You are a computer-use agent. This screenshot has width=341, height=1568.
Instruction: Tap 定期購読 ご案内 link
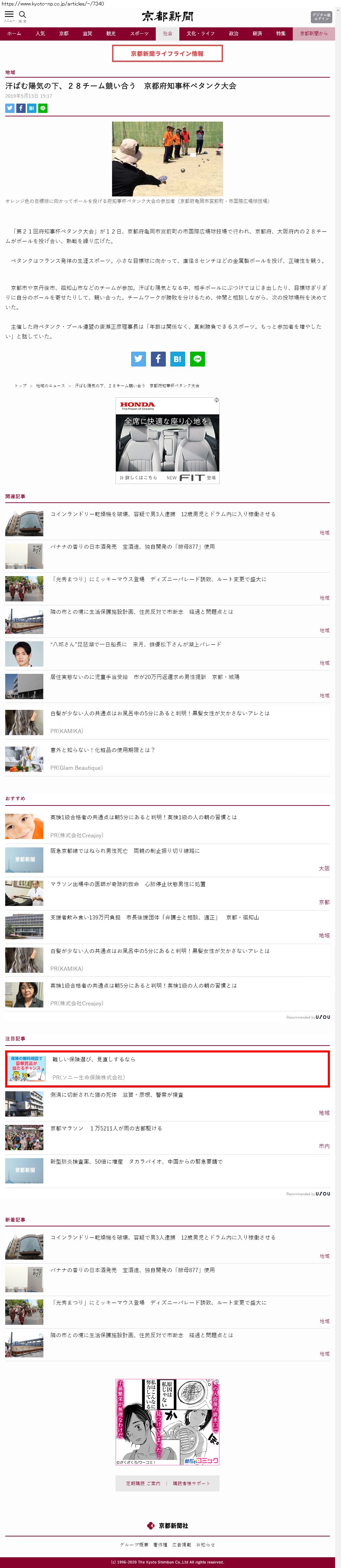pos(143,1483)
